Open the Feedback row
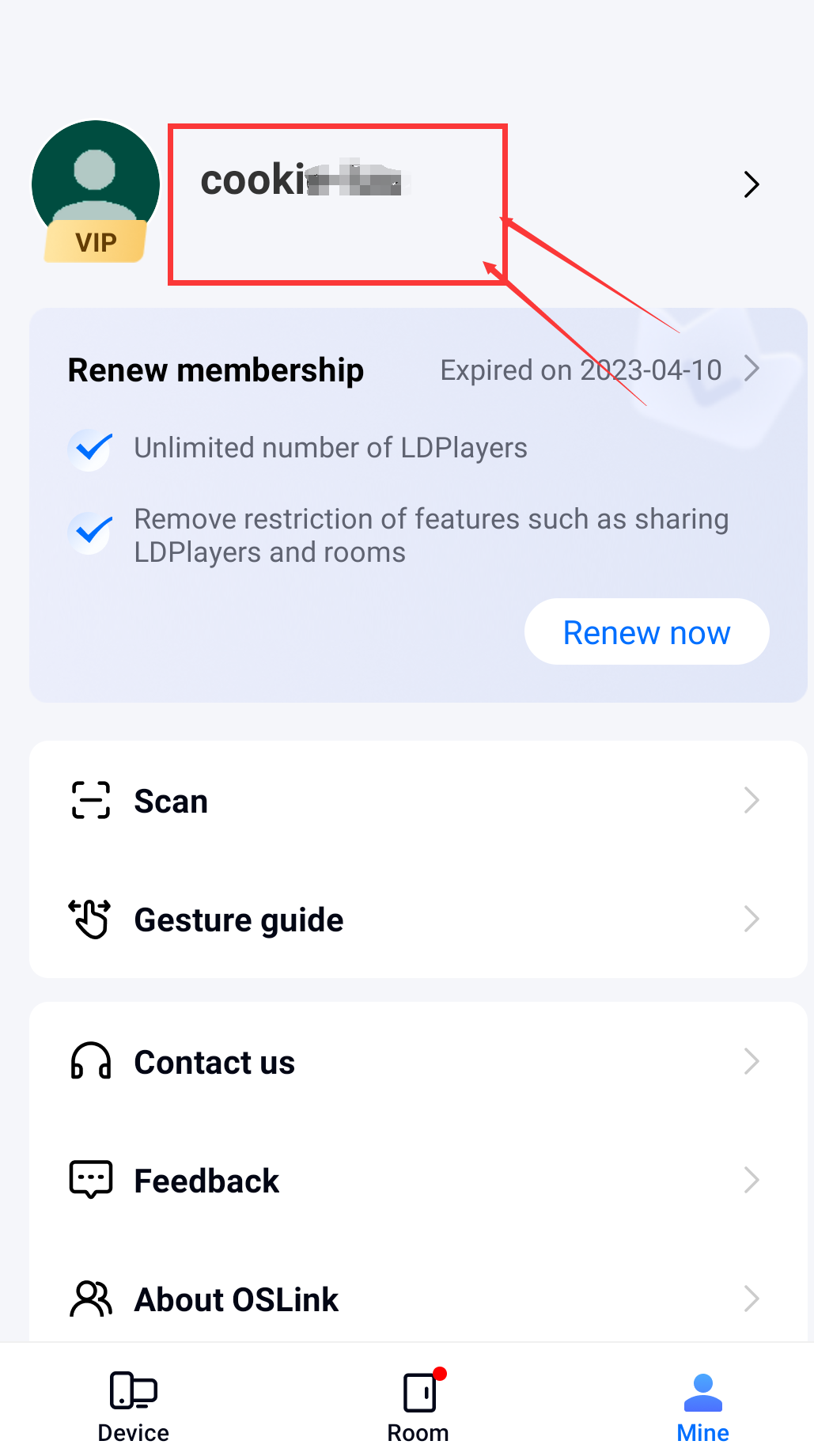The height and width of the screenshot is (1456, 814). click(418, 1181)
